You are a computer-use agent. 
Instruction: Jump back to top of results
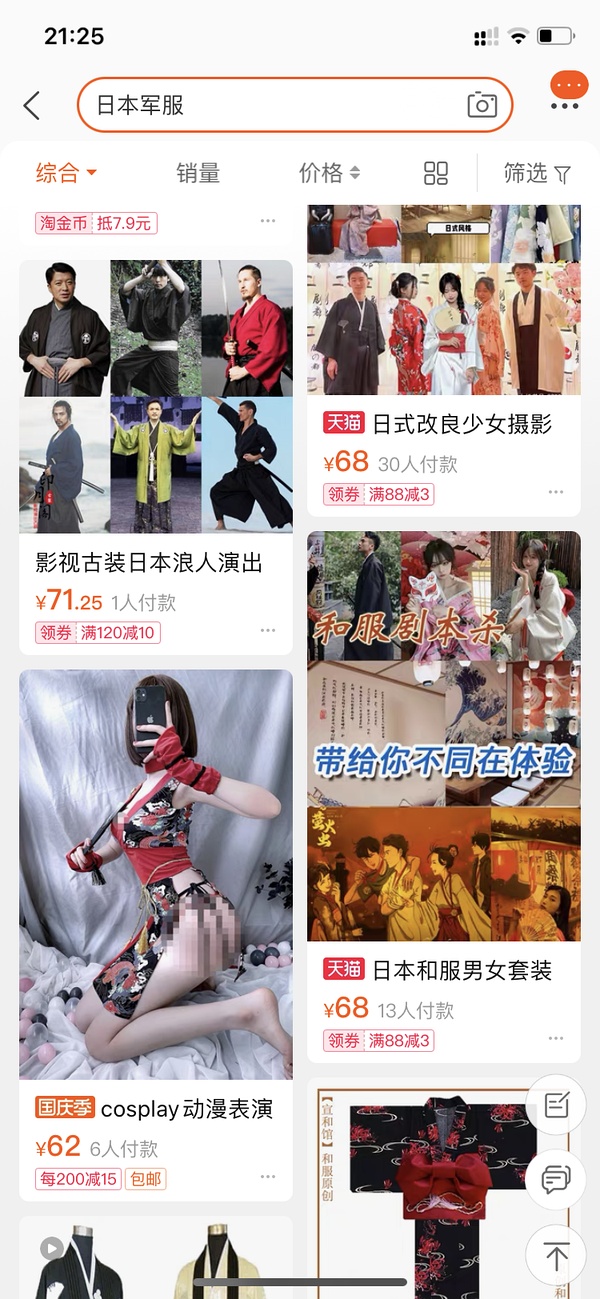(x=556, y=1256)
